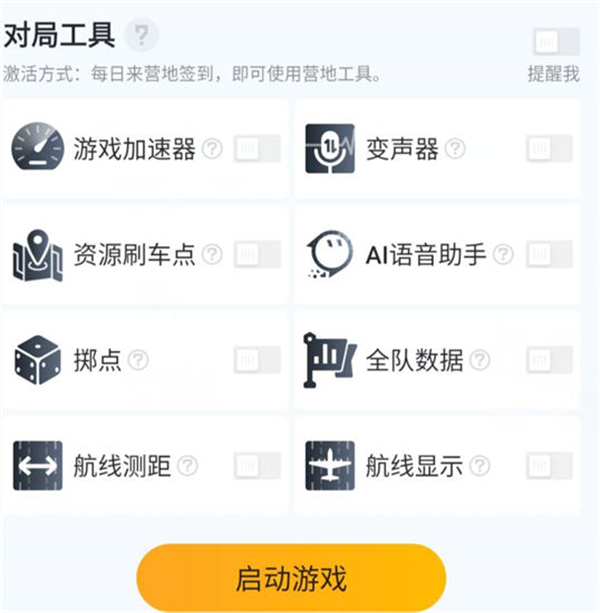600x613 pixels.
Task: View help for 资源刷车点
Action: [212, 255]
